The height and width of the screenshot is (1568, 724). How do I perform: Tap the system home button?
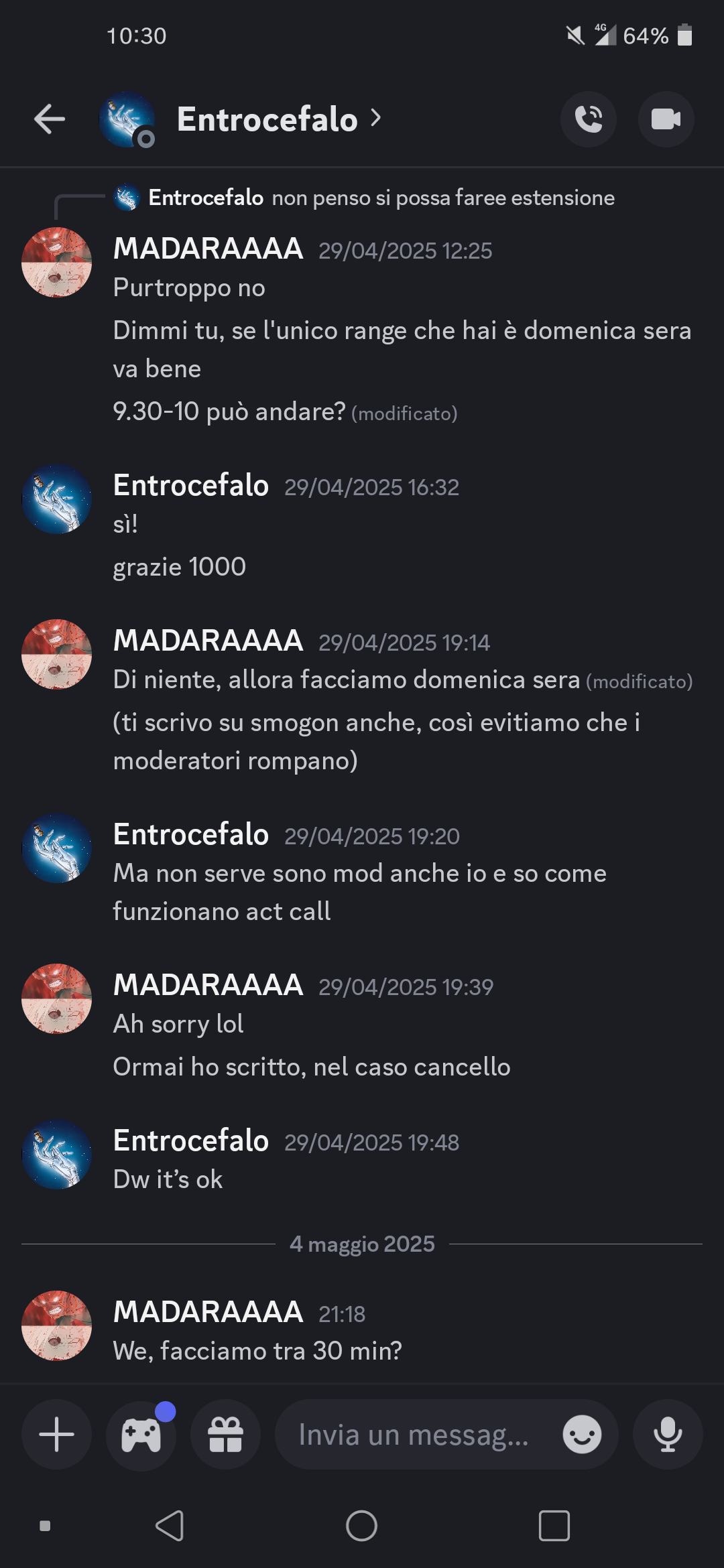[362, 1526]
